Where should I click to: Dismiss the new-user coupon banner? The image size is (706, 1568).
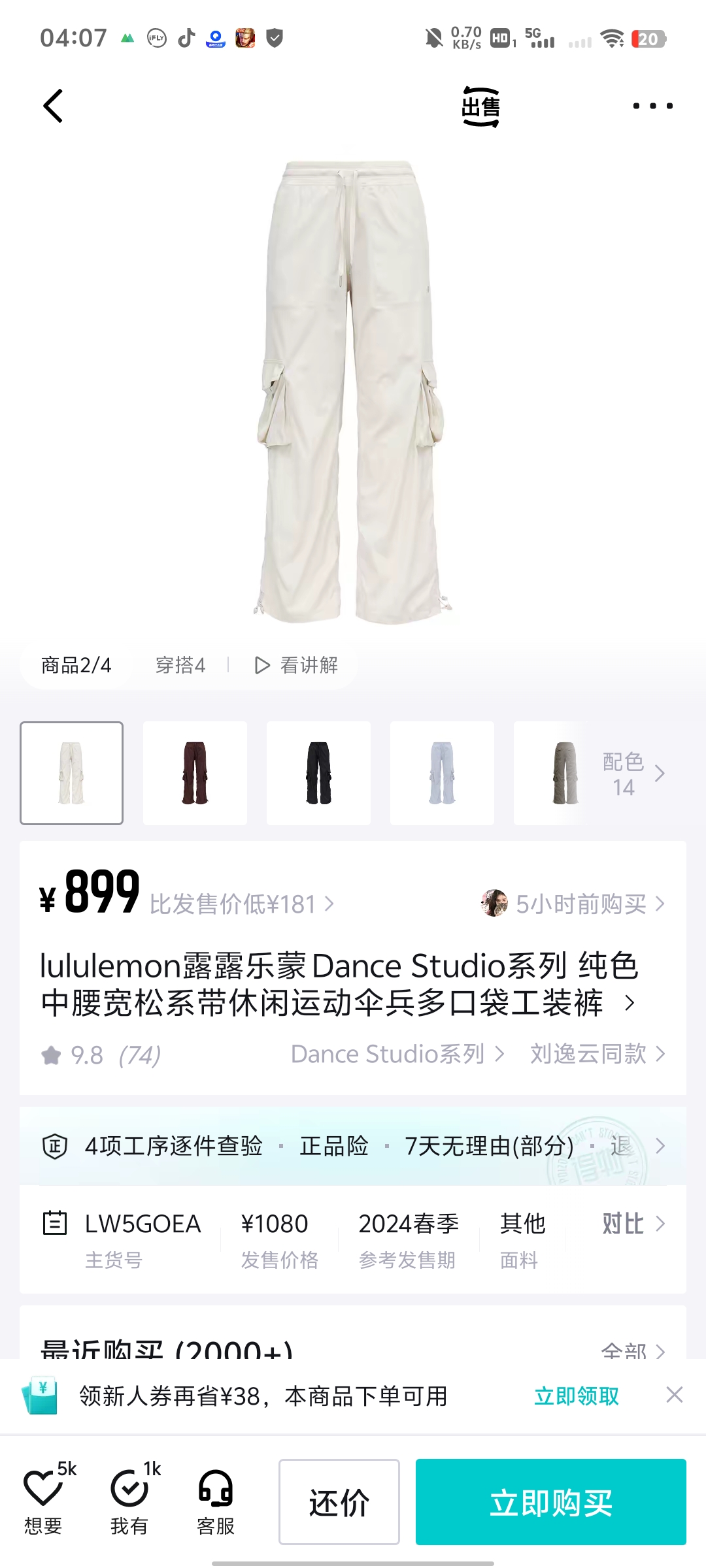(674, 1395)
